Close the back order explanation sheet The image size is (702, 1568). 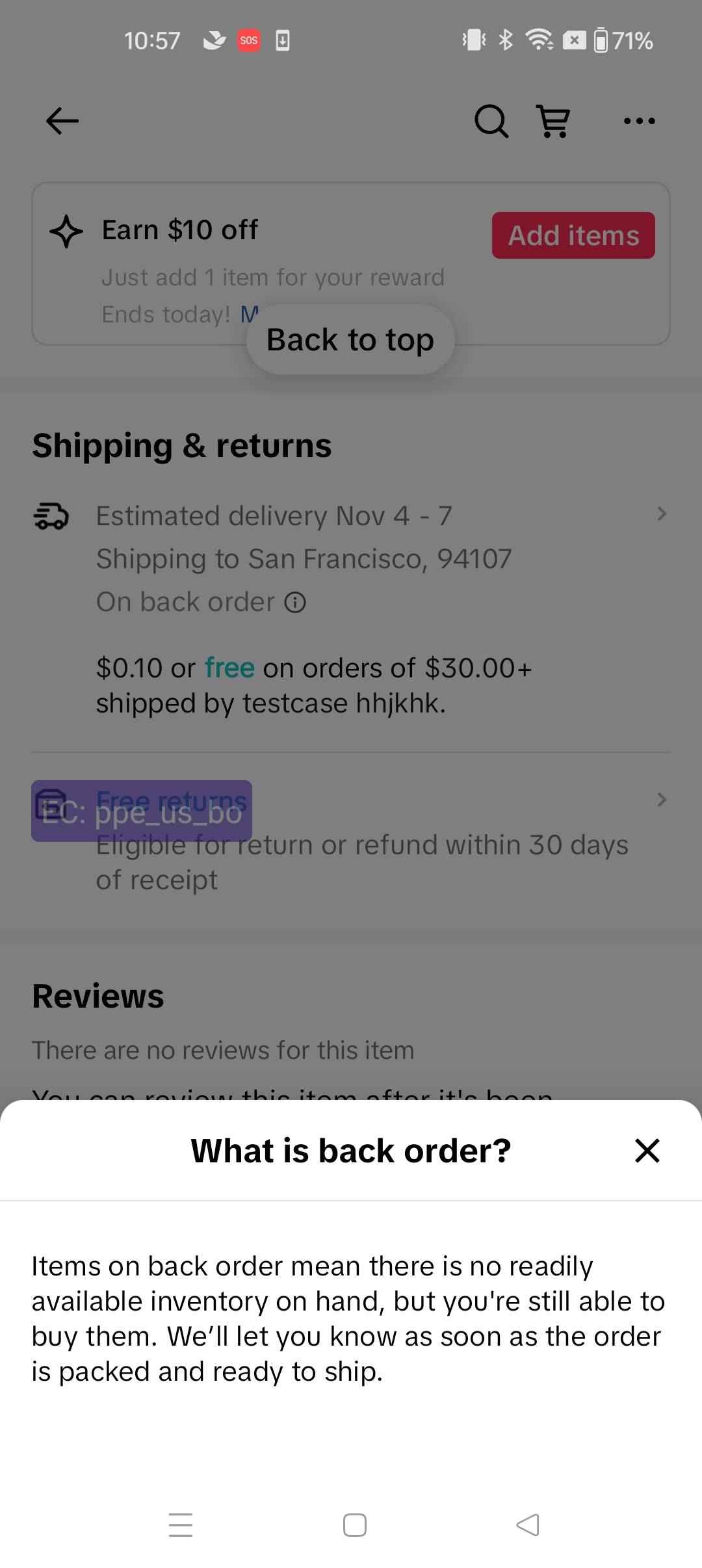click(647, 1151)
